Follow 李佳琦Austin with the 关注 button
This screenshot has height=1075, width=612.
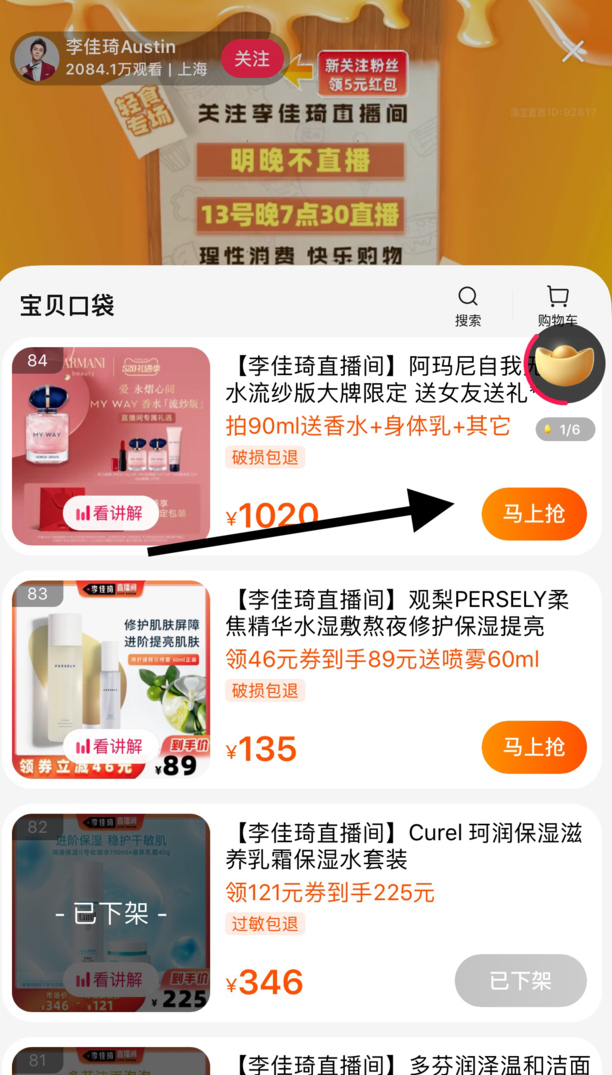tap(252, 59)
